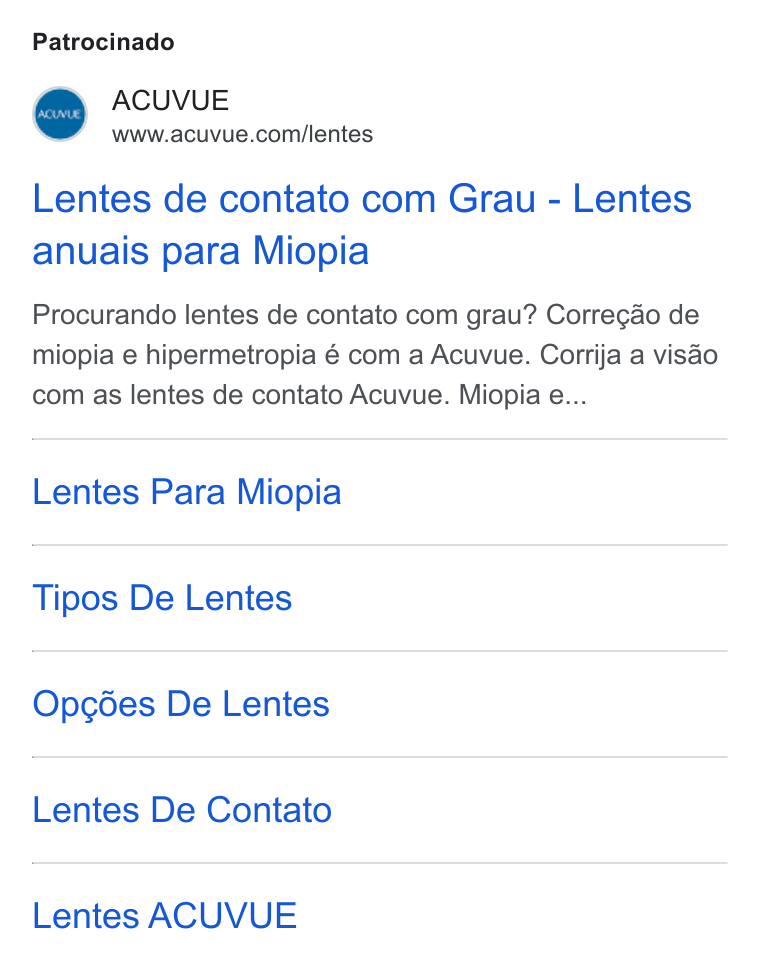Open the Tipos De Lentes sitelink
760x968 pixels.
pos(162,598)
